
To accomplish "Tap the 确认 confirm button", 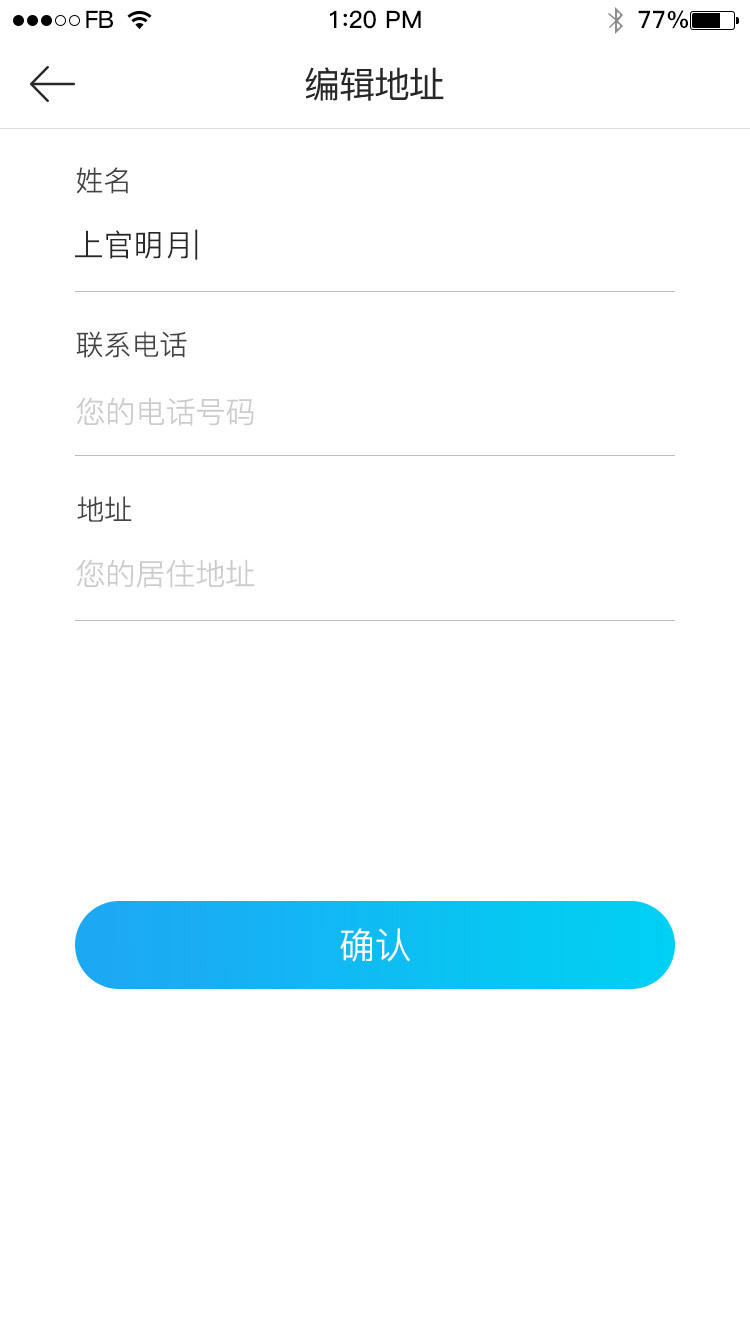I will [375, 945].
